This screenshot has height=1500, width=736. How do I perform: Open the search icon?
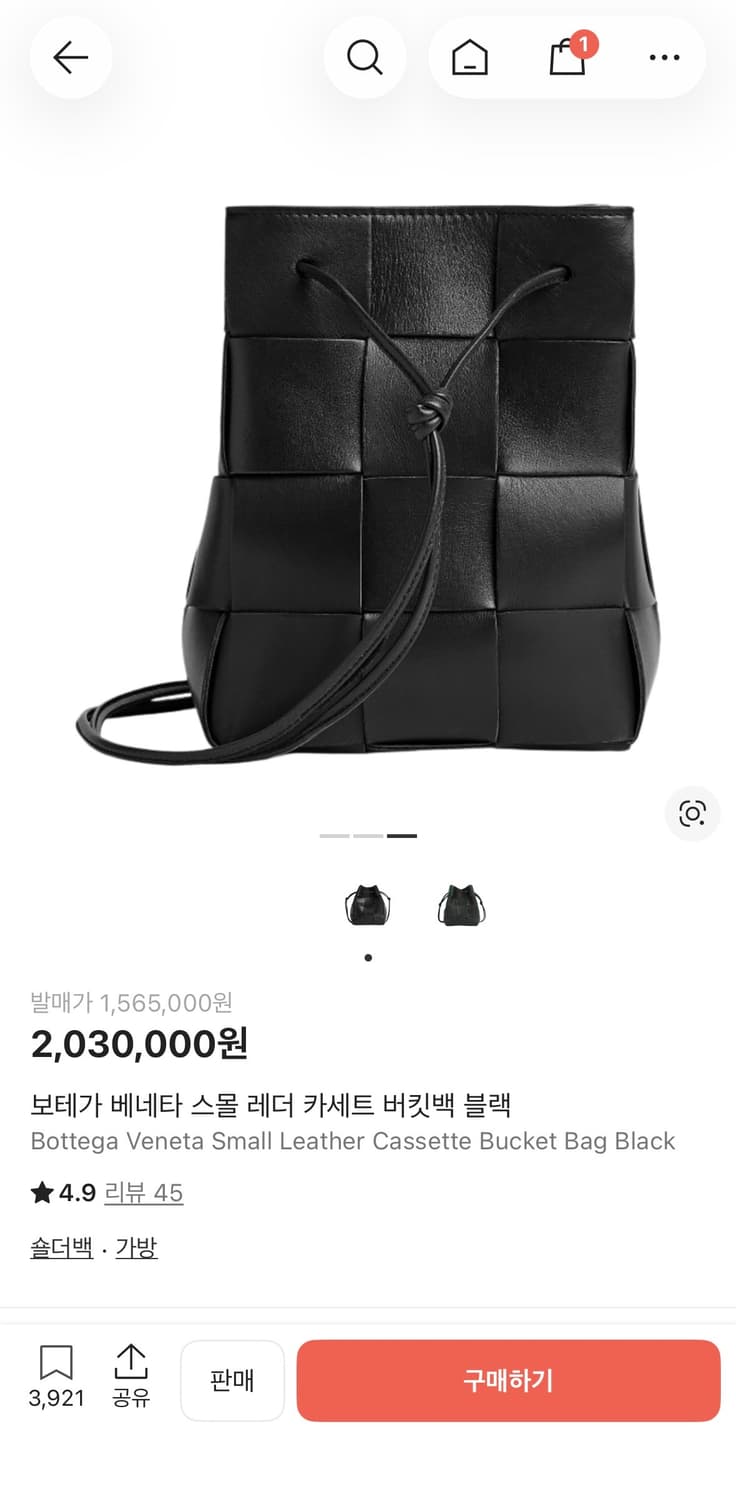tap(365, 57)
